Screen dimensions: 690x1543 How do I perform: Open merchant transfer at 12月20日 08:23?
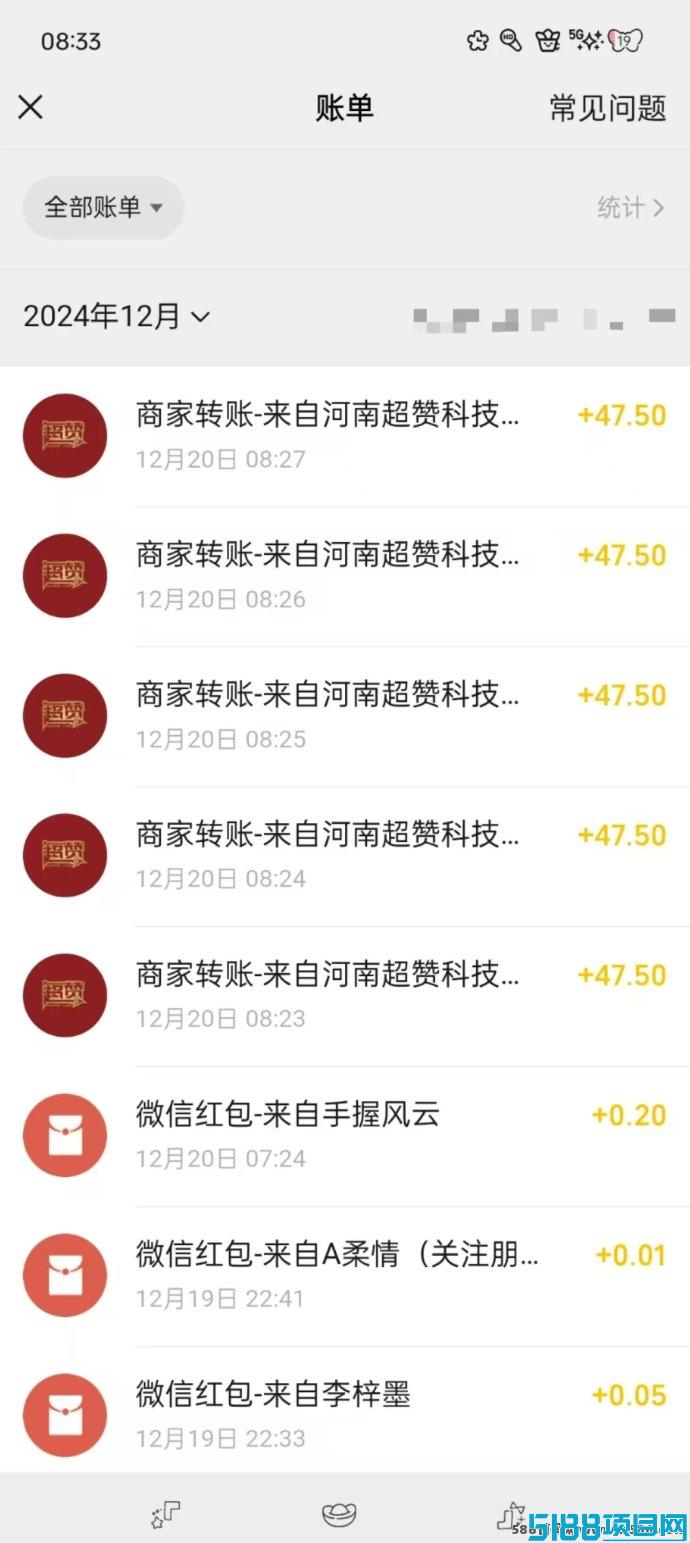345,996
